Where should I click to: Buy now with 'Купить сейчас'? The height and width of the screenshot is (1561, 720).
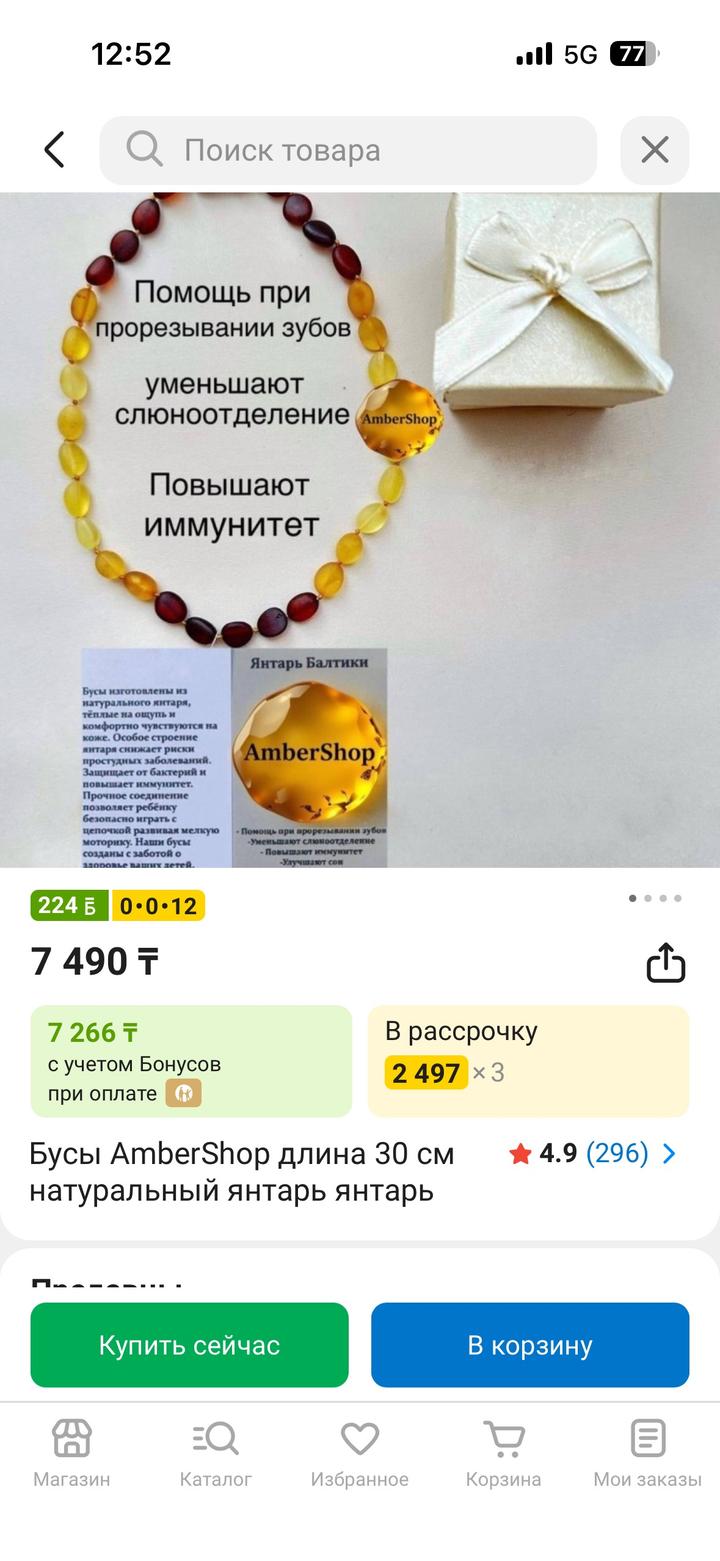click(189, 1345)
